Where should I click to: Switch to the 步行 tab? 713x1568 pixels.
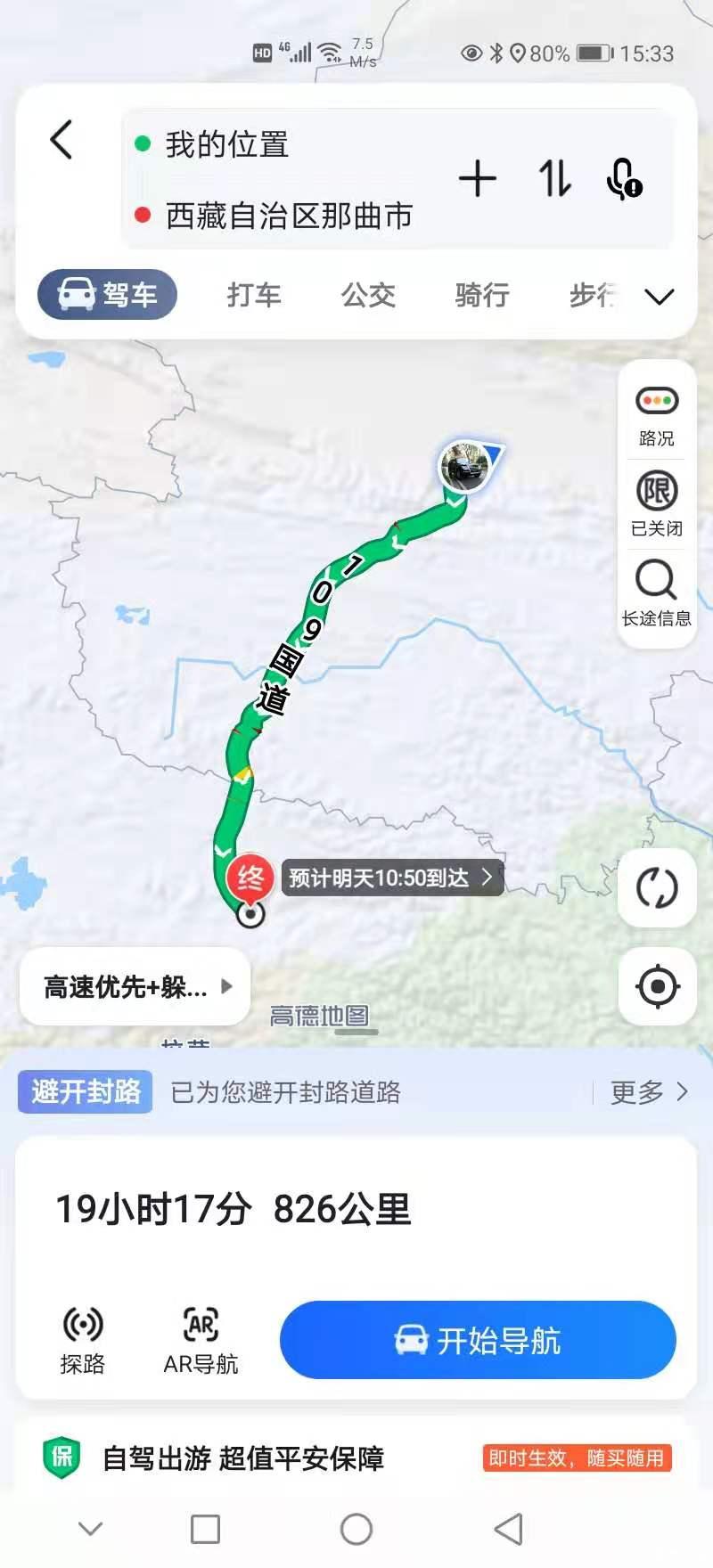(x=592, y=295)
